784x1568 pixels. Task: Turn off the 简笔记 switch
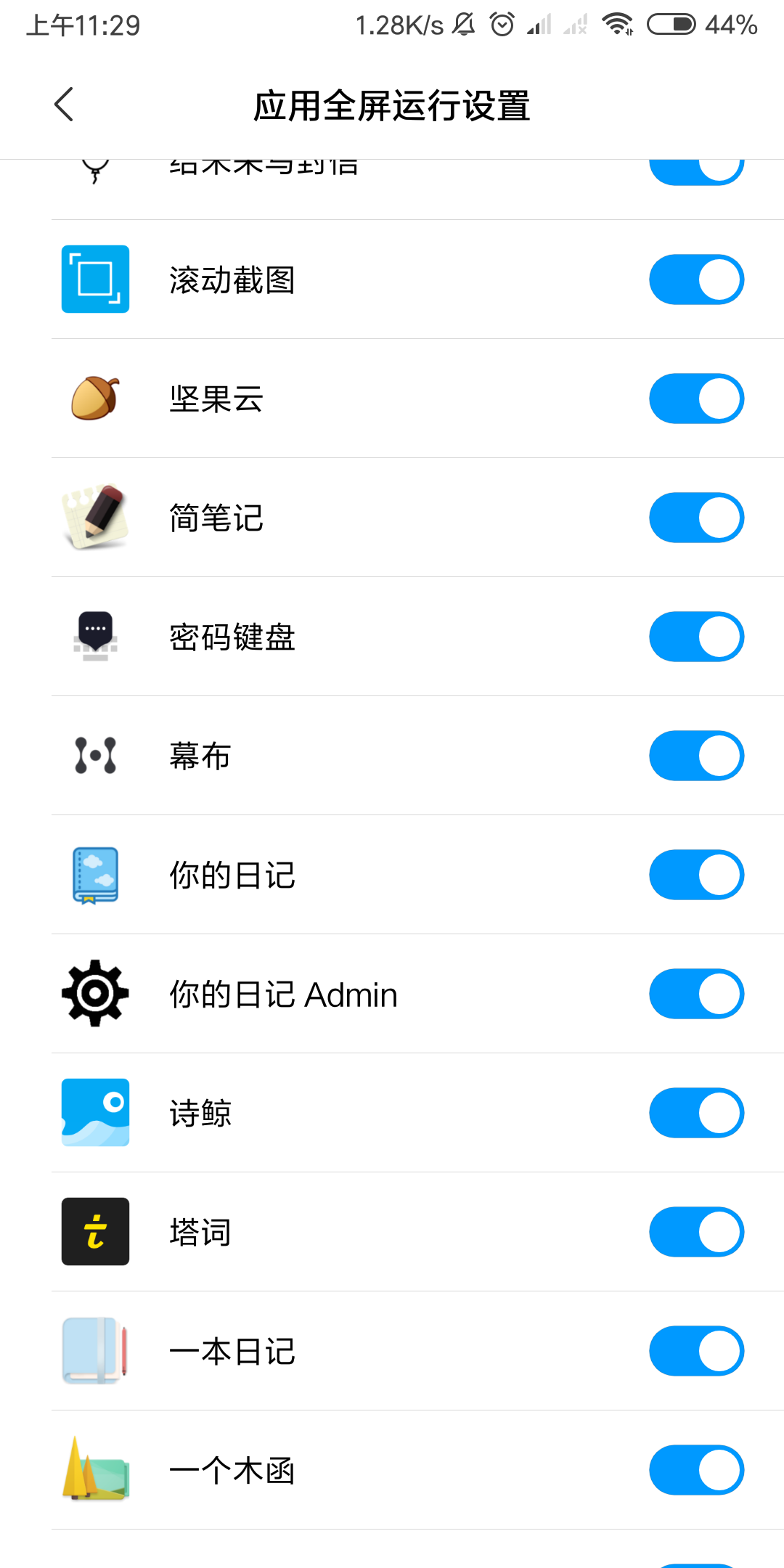(696, 518)
